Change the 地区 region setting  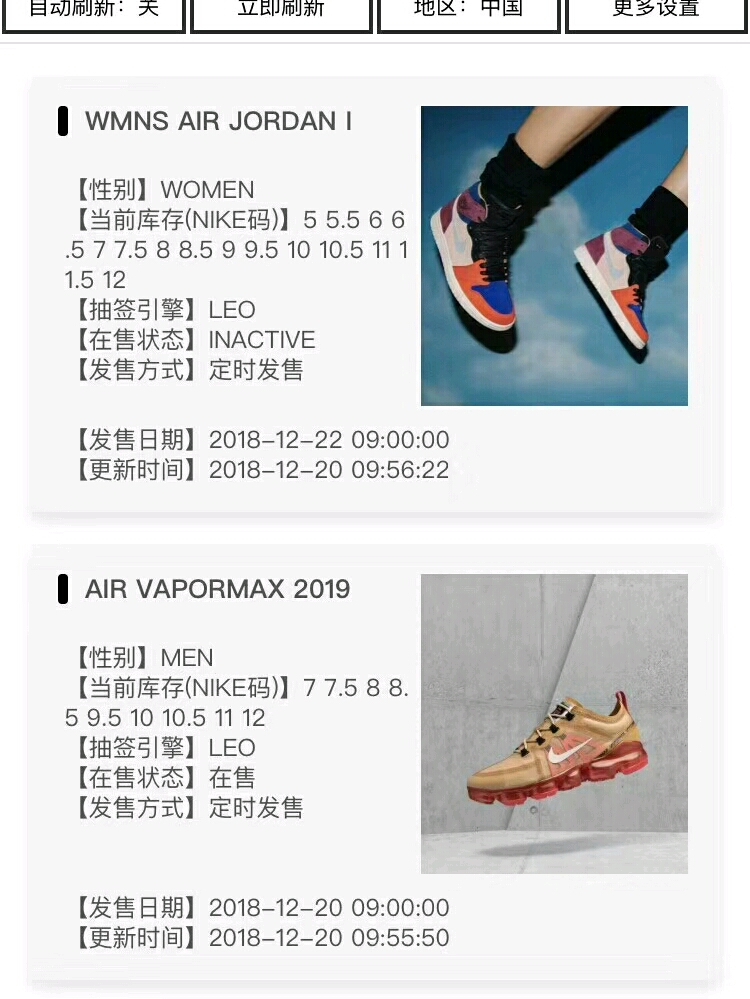pyautogui.click(x=468, y=12)
